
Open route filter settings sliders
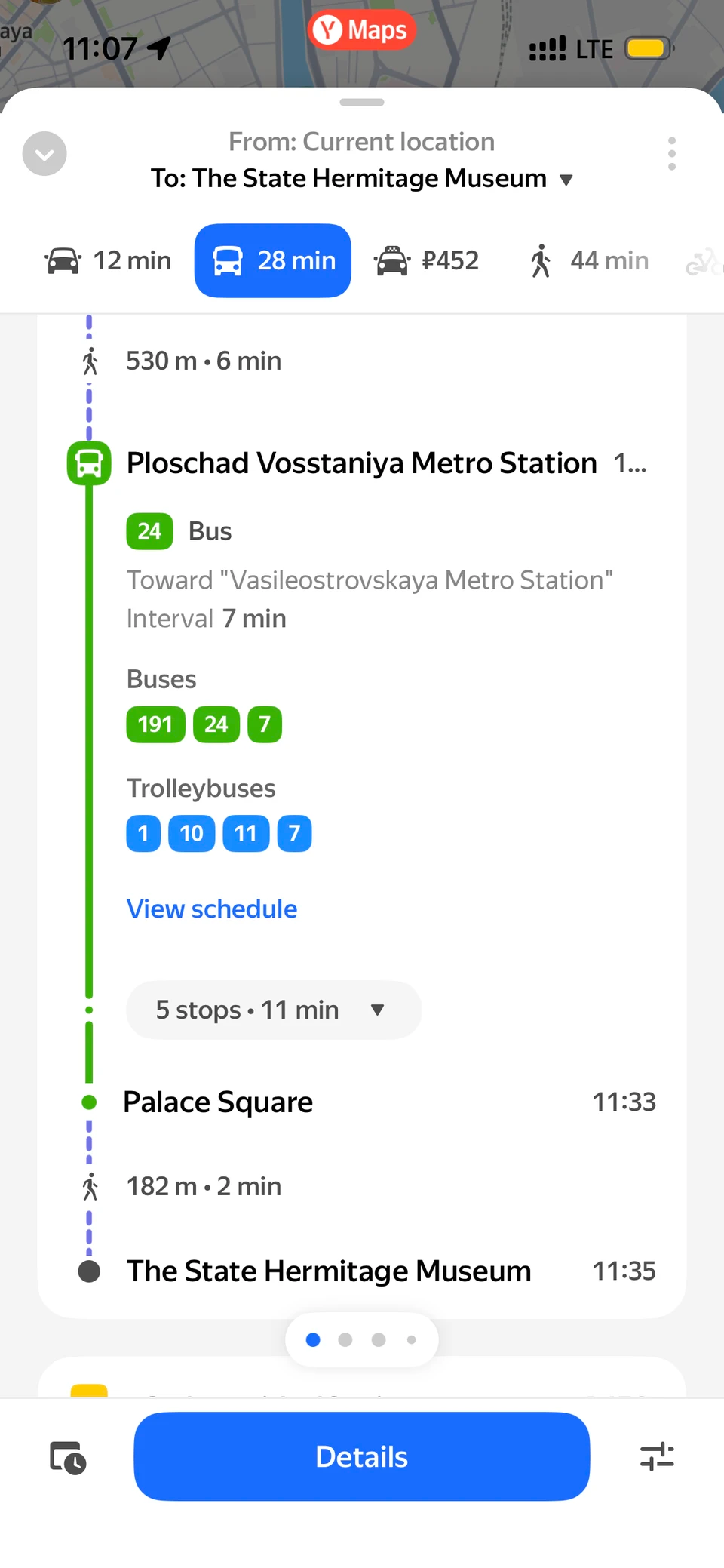[x=657, y=1457]
